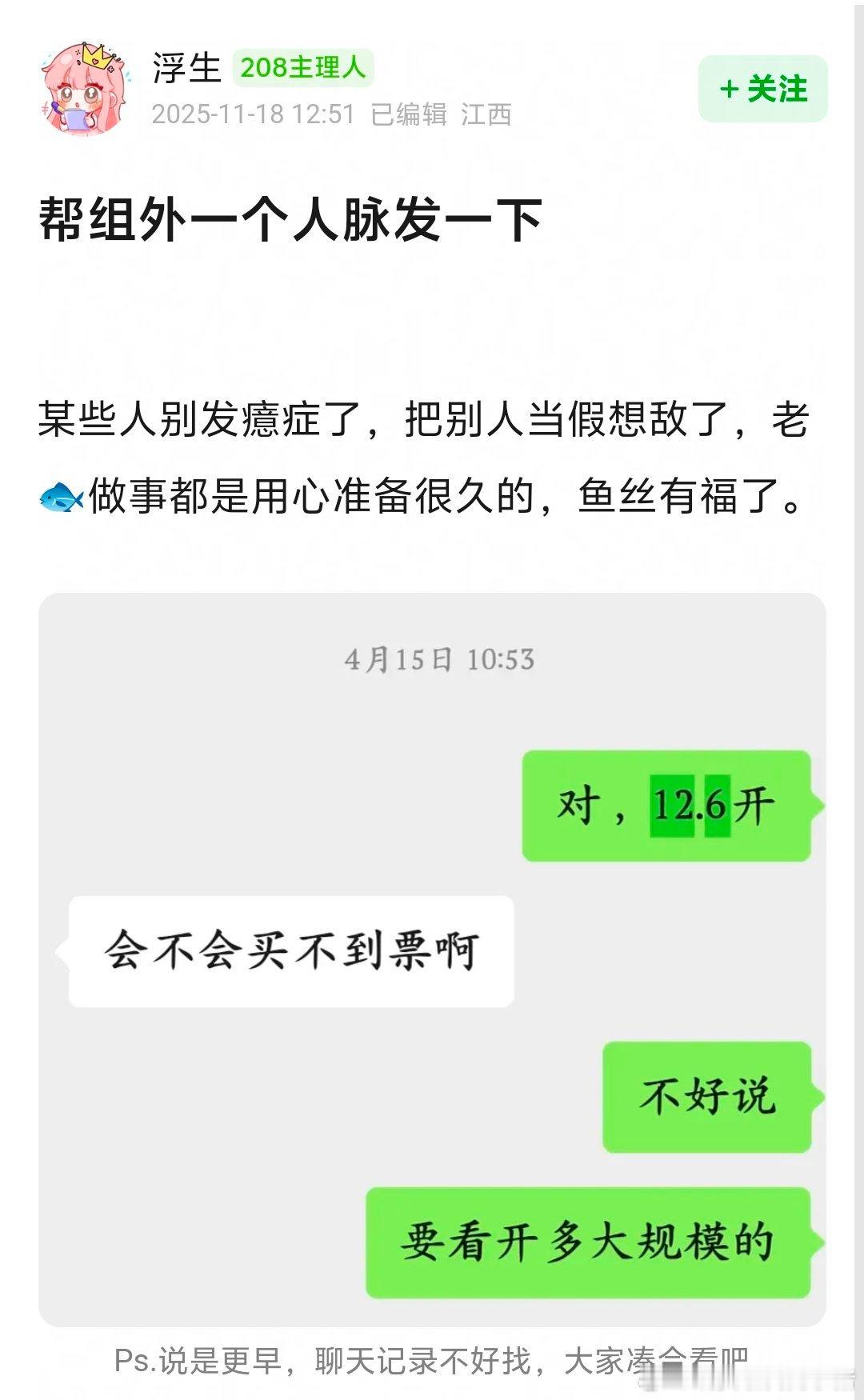The height and width of the screenshot is (1400, 864).
Task: Select the white bubble 会不会买不到票啊
Action: click(x=290, y=948)
